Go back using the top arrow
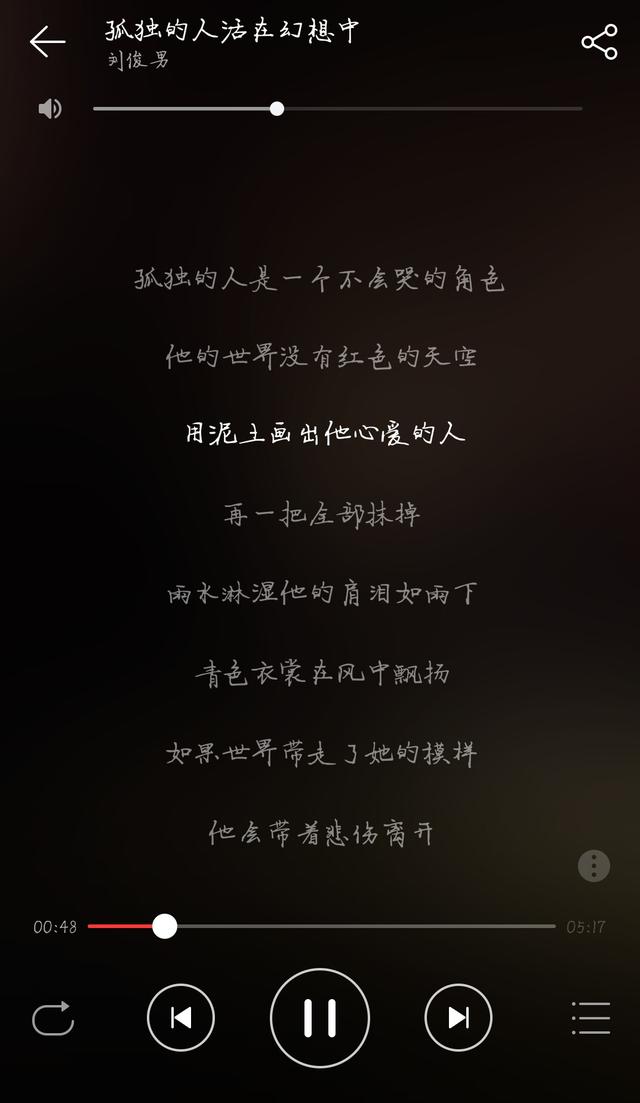640x1103 pixels. pos(47,42)
